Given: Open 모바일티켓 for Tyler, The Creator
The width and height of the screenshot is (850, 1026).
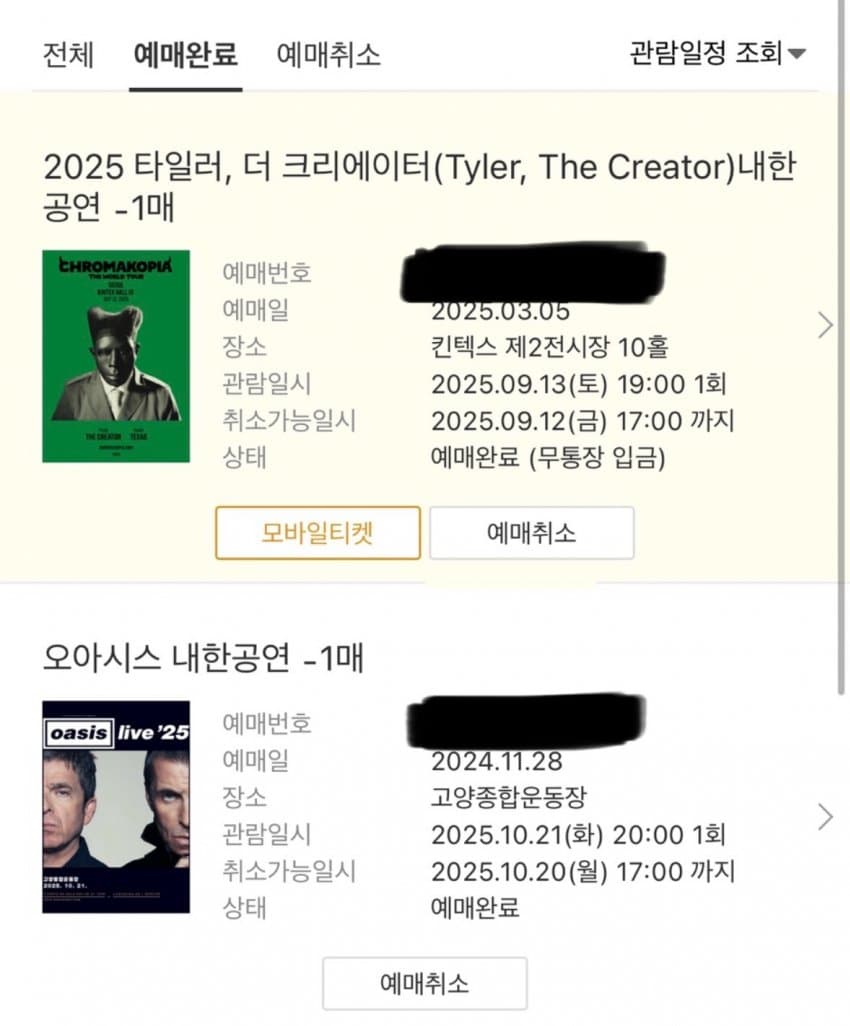Looking at the screenshot, I should 317,532.
